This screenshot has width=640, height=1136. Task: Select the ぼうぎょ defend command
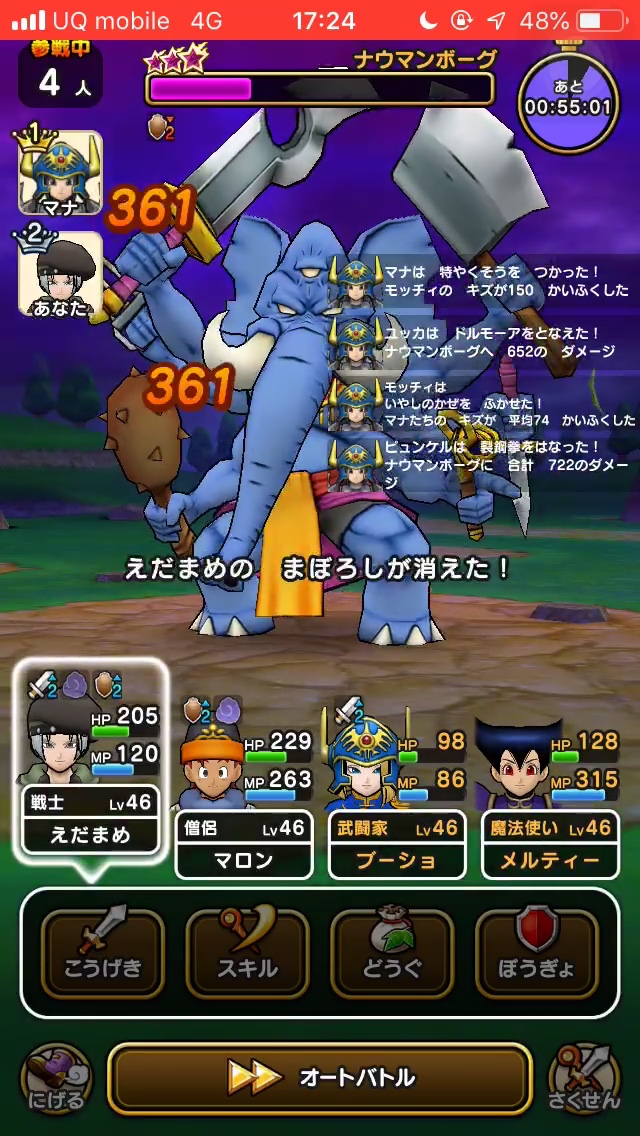[x=537, y=954]
